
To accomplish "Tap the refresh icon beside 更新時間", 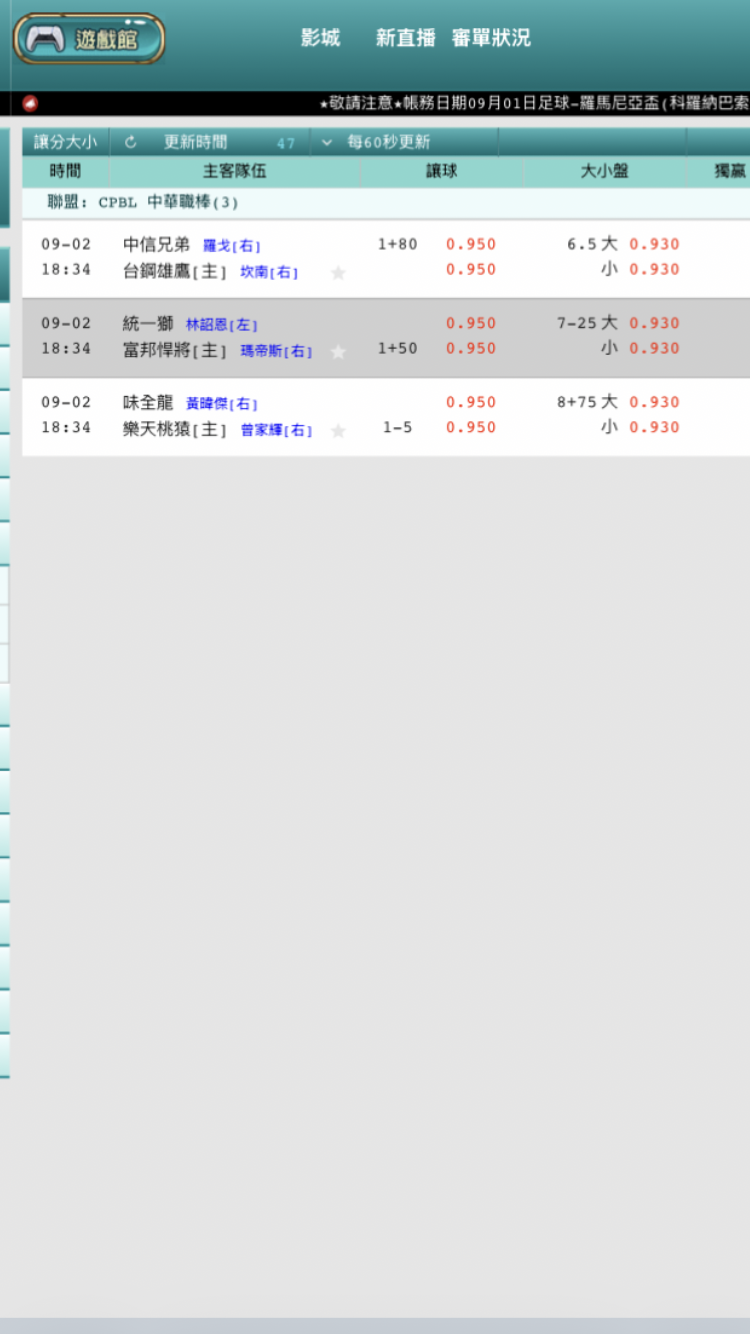I will coord(130,142).
